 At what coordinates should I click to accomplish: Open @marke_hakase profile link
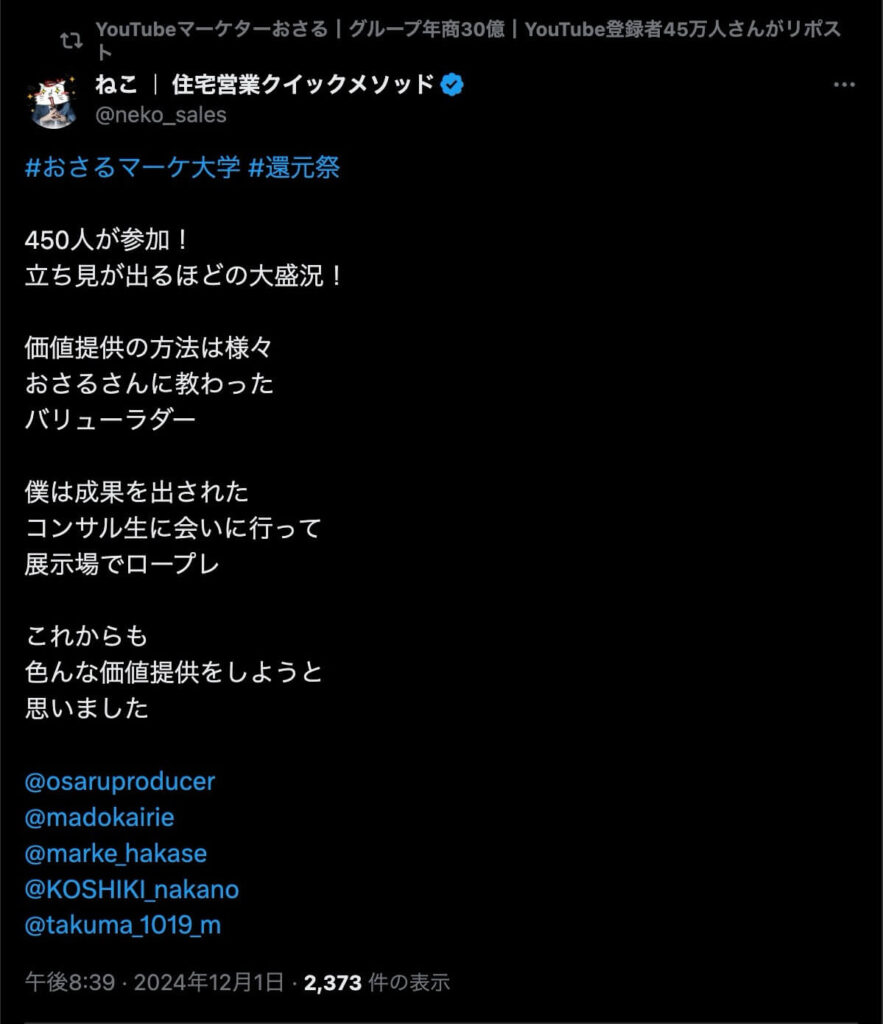coord(116,853)
